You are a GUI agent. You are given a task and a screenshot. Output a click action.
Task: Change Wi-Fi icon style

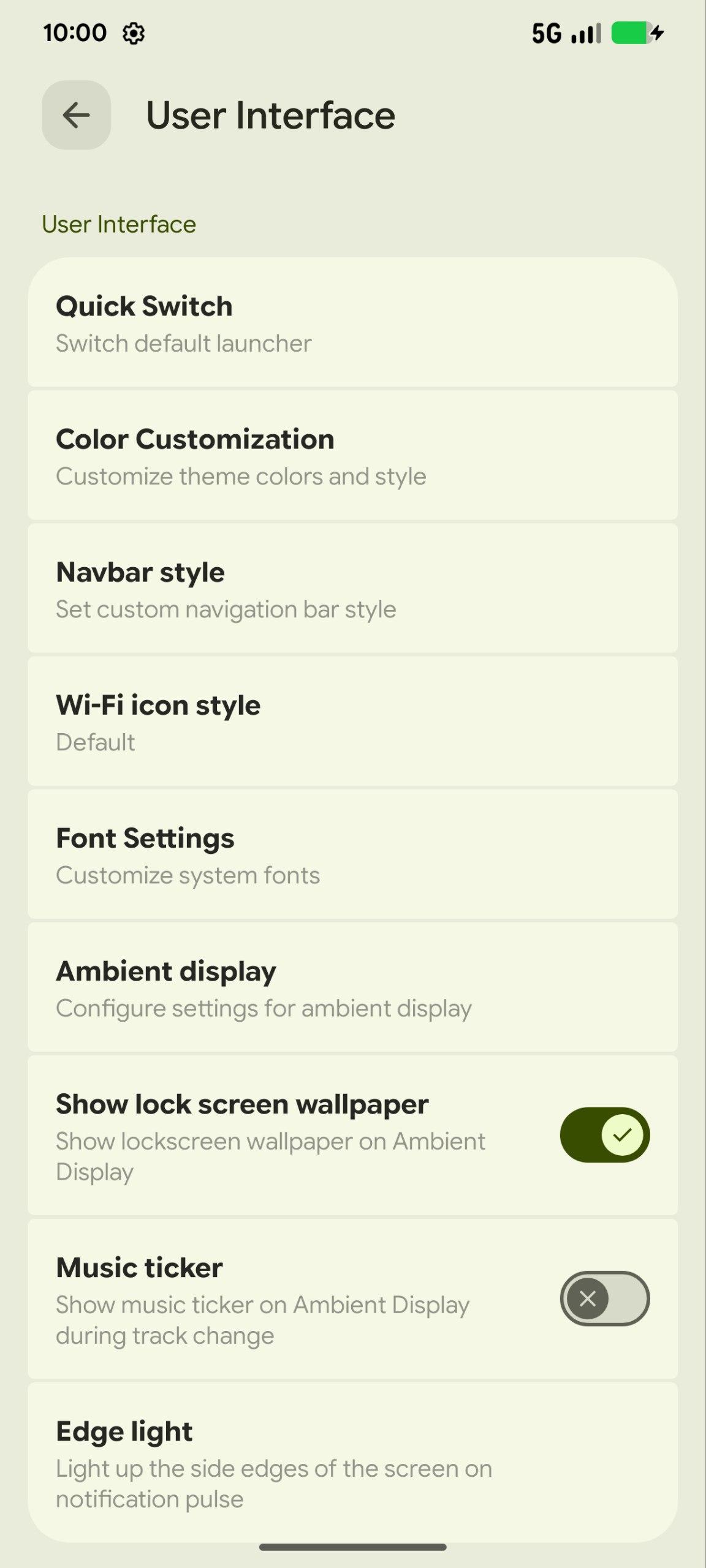[352, 722]
